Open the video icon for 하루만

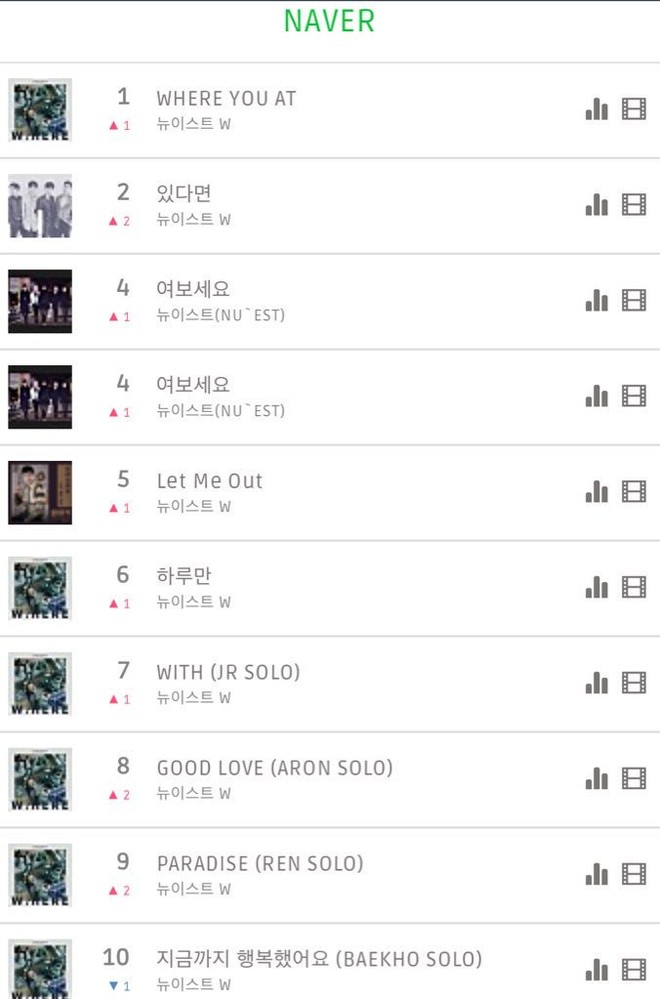(x=634, y=586)
